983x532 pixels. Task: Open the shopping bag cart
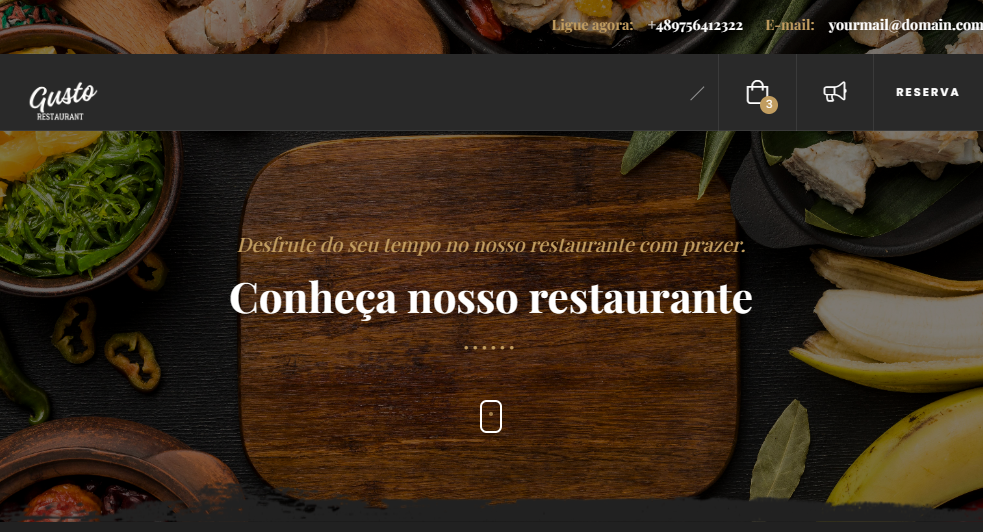pos(757,93)
